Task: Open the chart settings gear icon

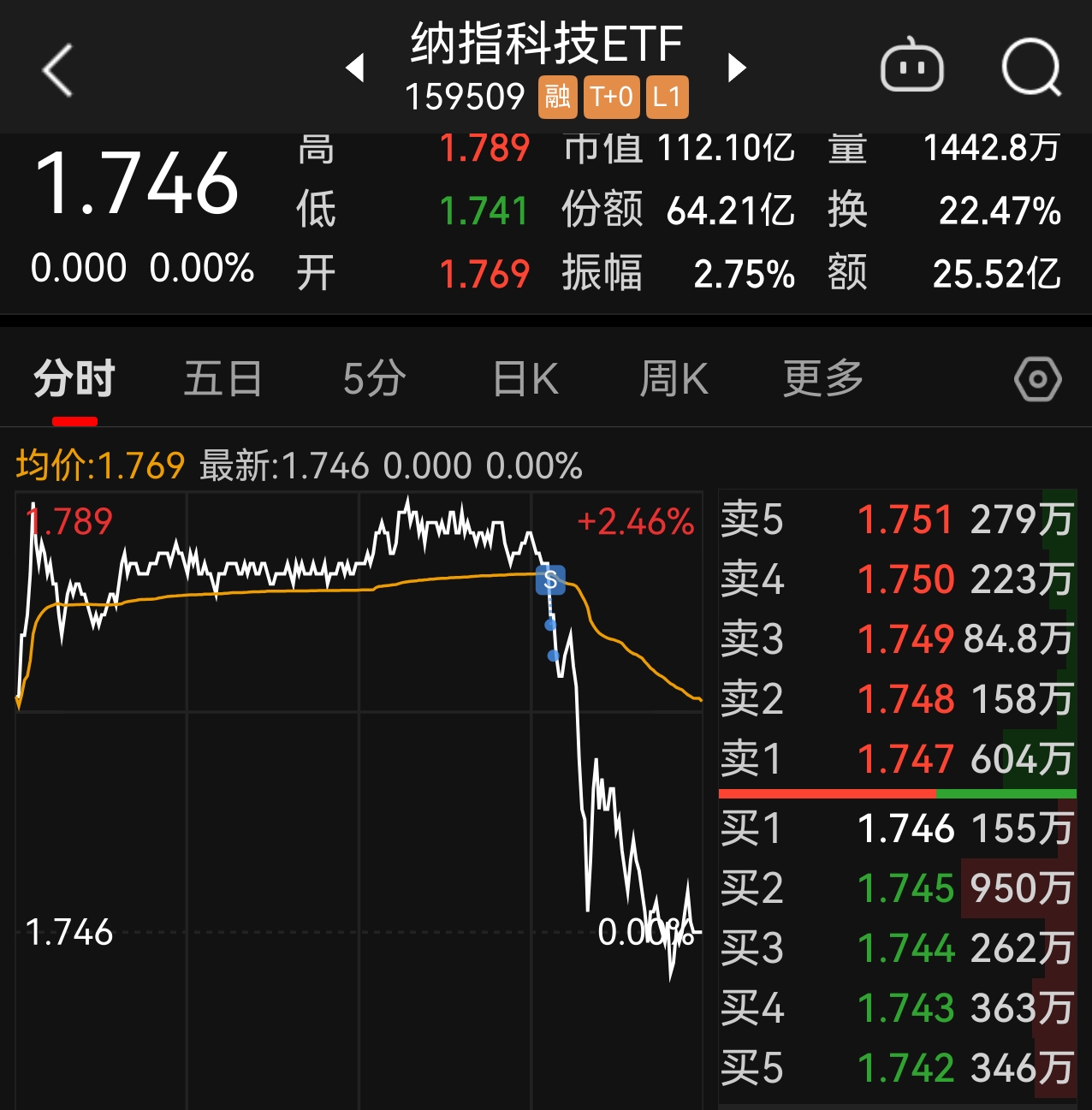Action: [x=1037, y=377]
